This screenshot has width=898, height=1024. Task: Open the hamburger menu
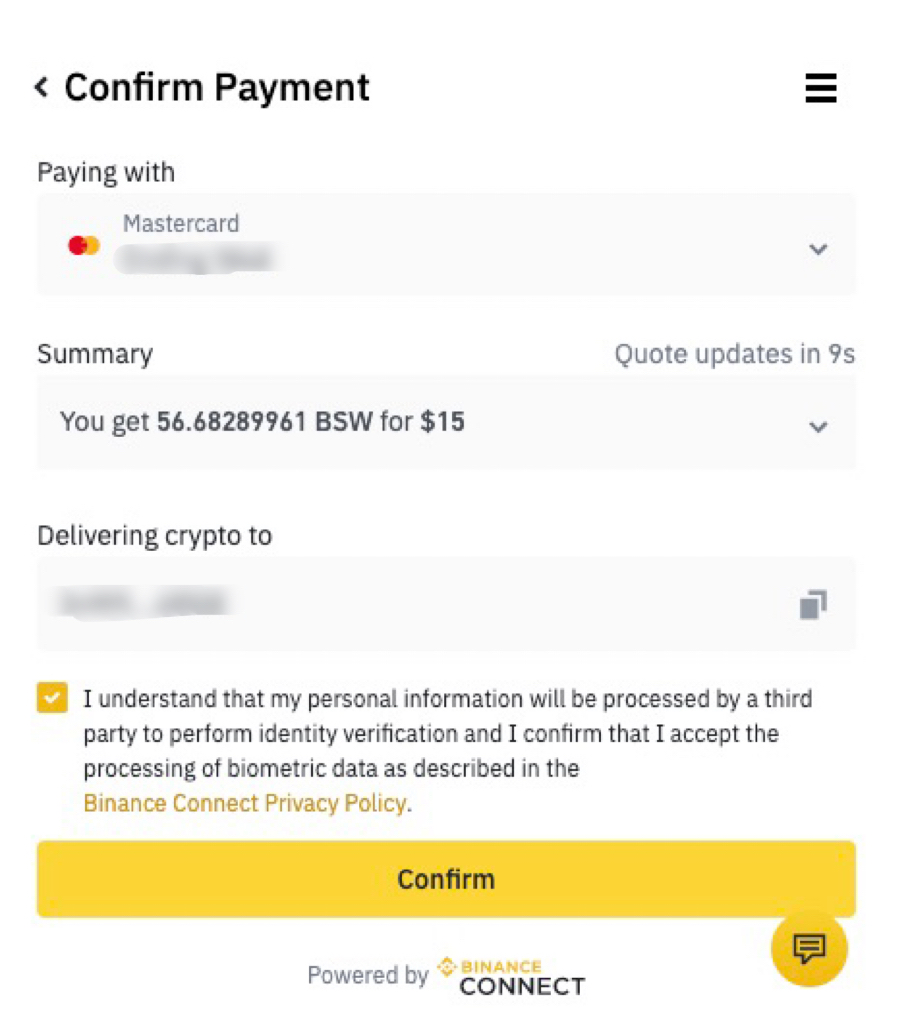[820, 89]
